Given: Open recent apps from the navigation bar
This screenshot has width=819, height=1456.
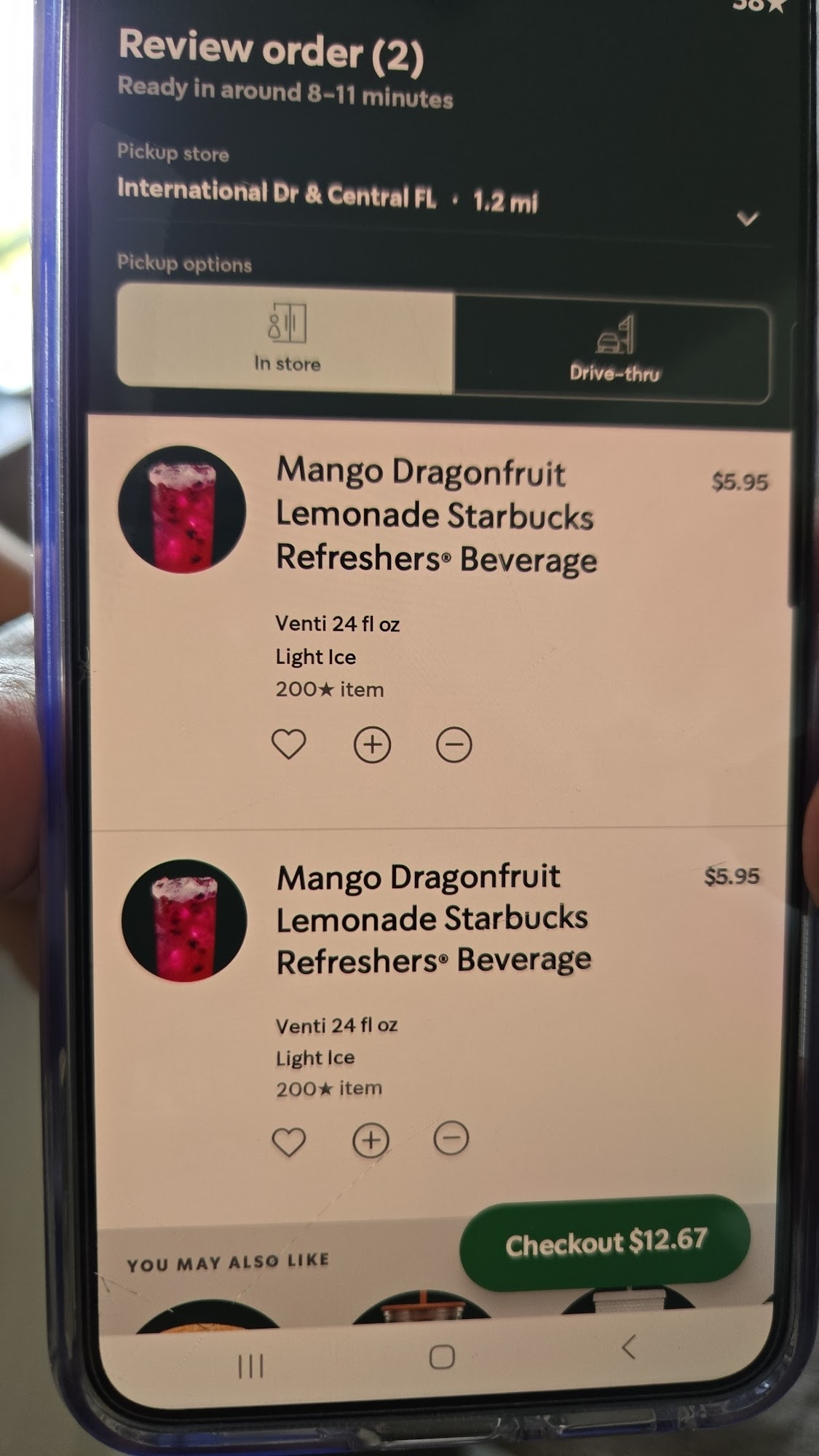Looking at the screenshot, I should point(250,1366).
